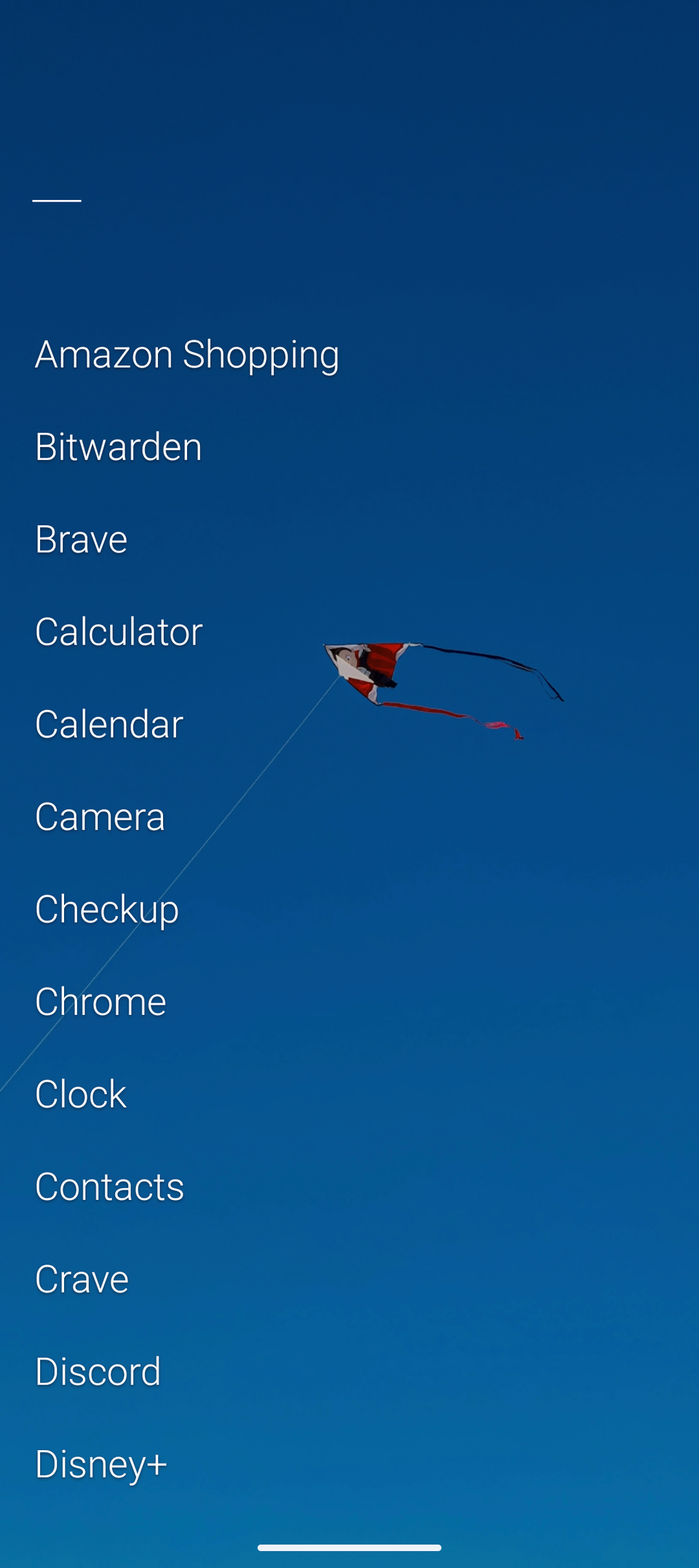Tap Contacts entry in the app drawer
The image size is (699, 1568).
click(x=109, y=1187)
